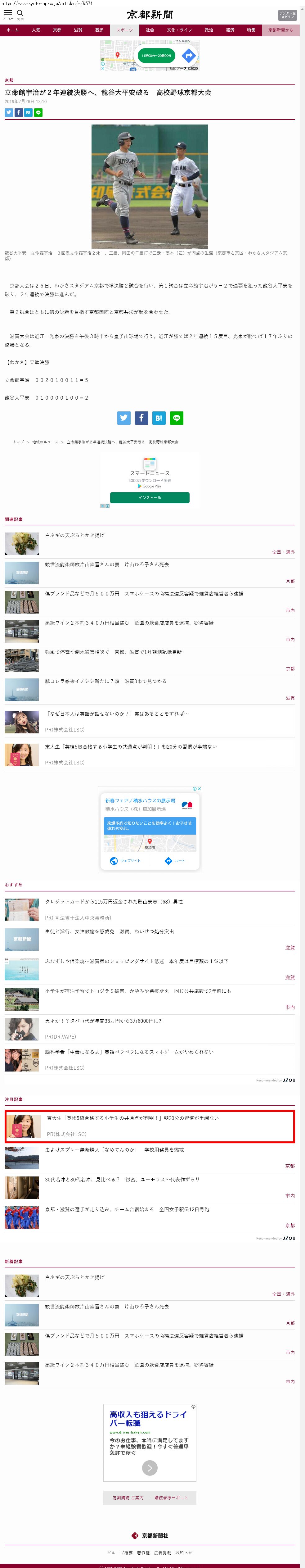This screenshot has width=305, height=1568.
Task: Open 購読者様サポート link
Action: (171, 1498)
